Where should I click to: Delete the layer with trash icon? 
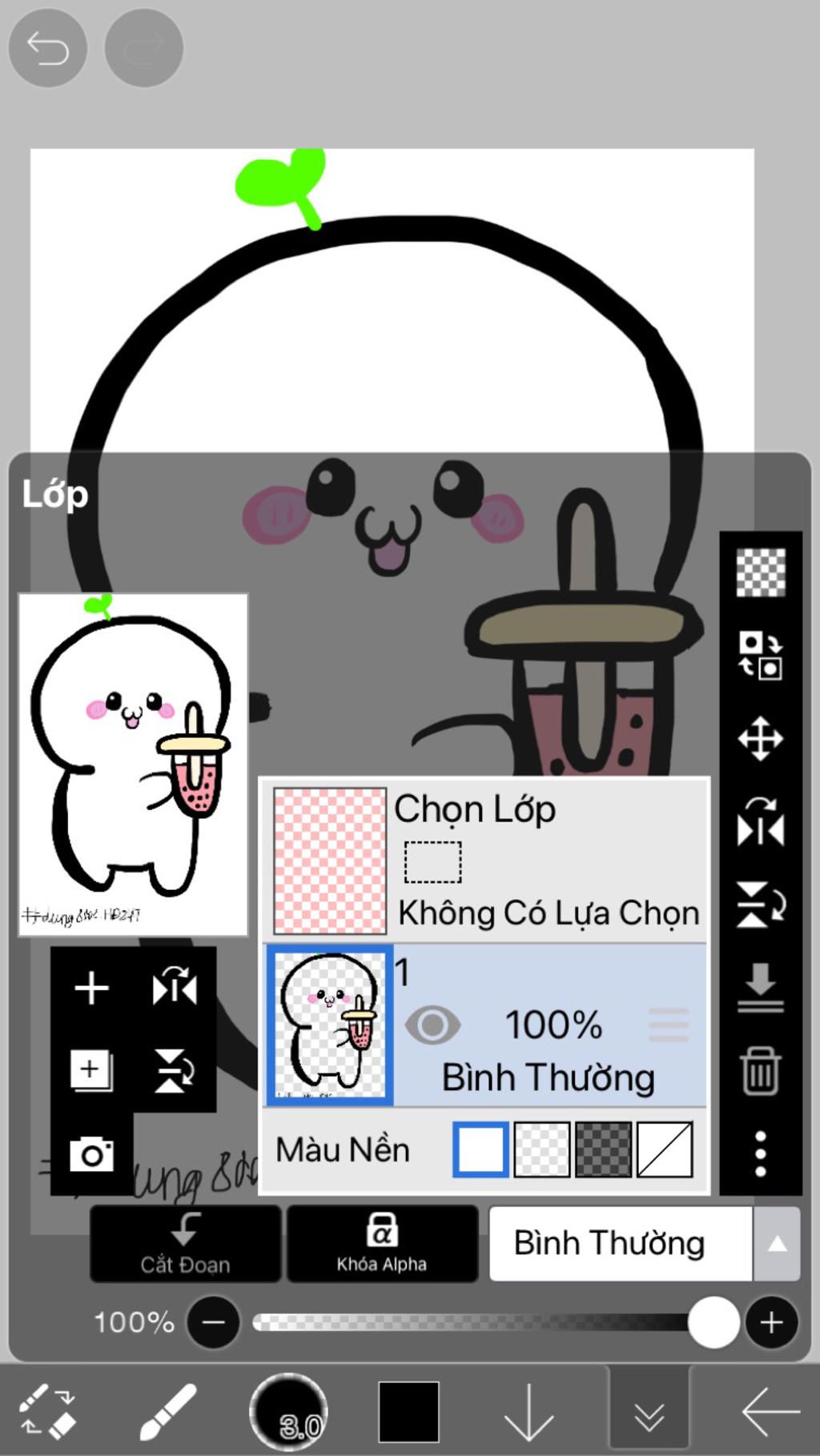tap(760, 1071)
